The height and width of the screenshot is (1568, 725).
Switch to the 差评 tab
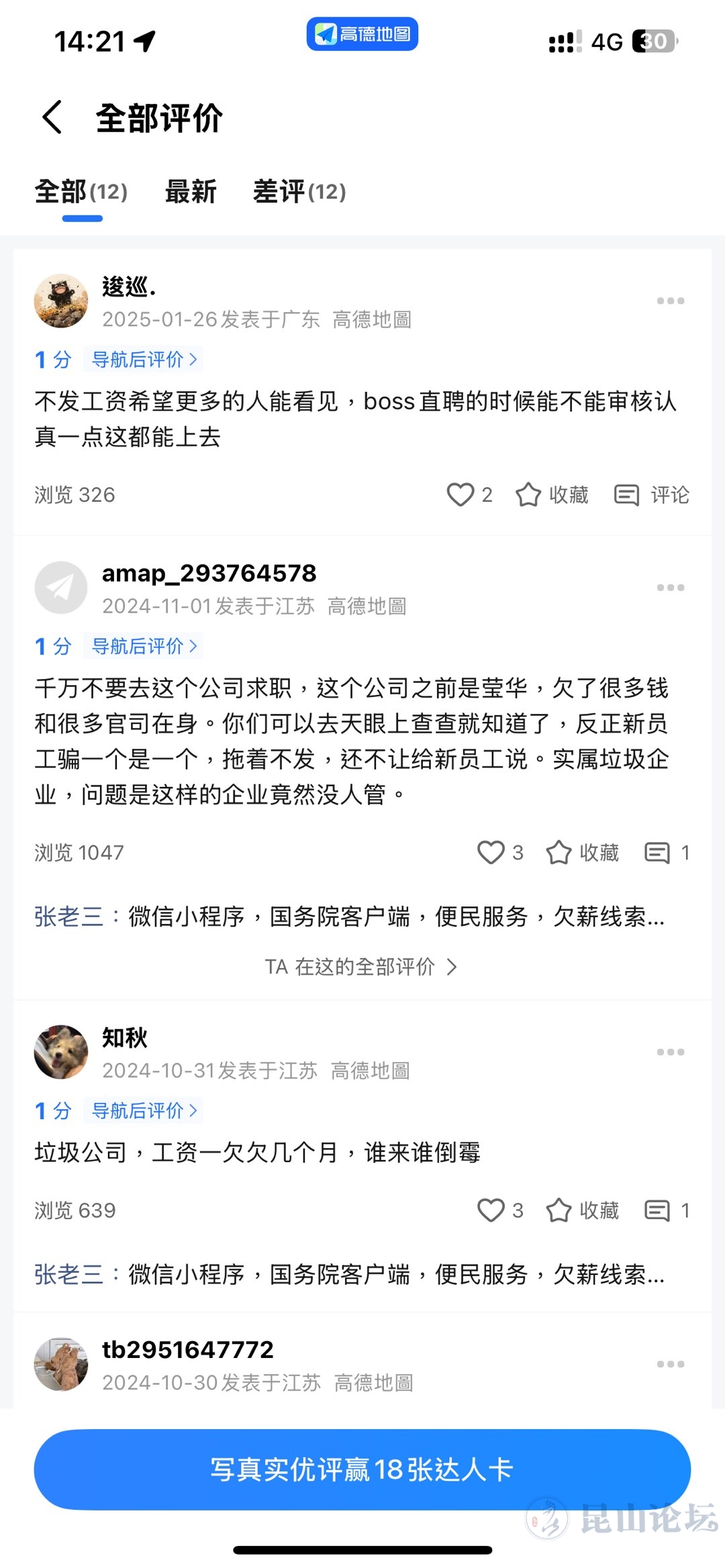click(299, 192)
